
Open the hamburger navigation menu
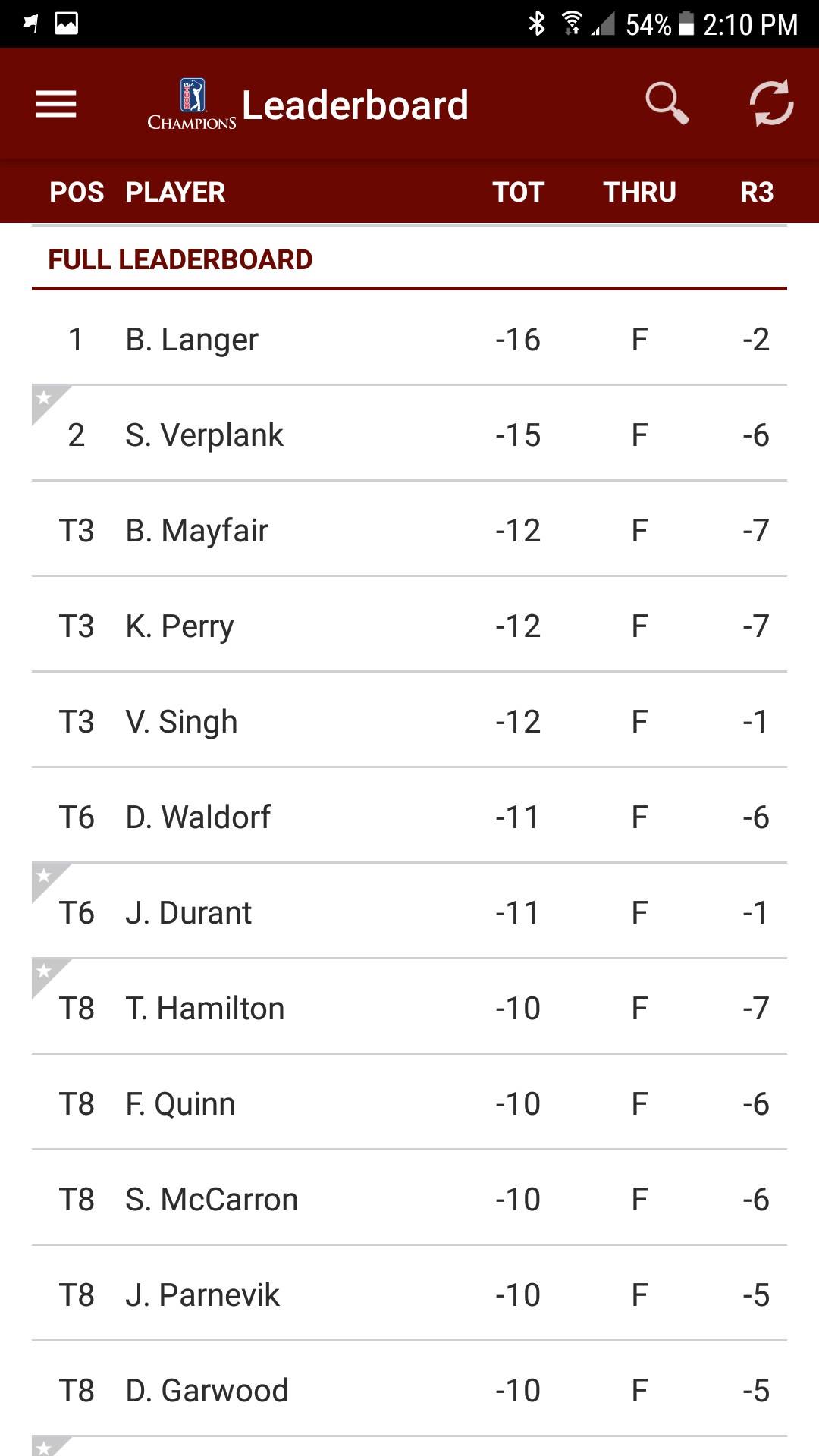click(x=56, y=104)
